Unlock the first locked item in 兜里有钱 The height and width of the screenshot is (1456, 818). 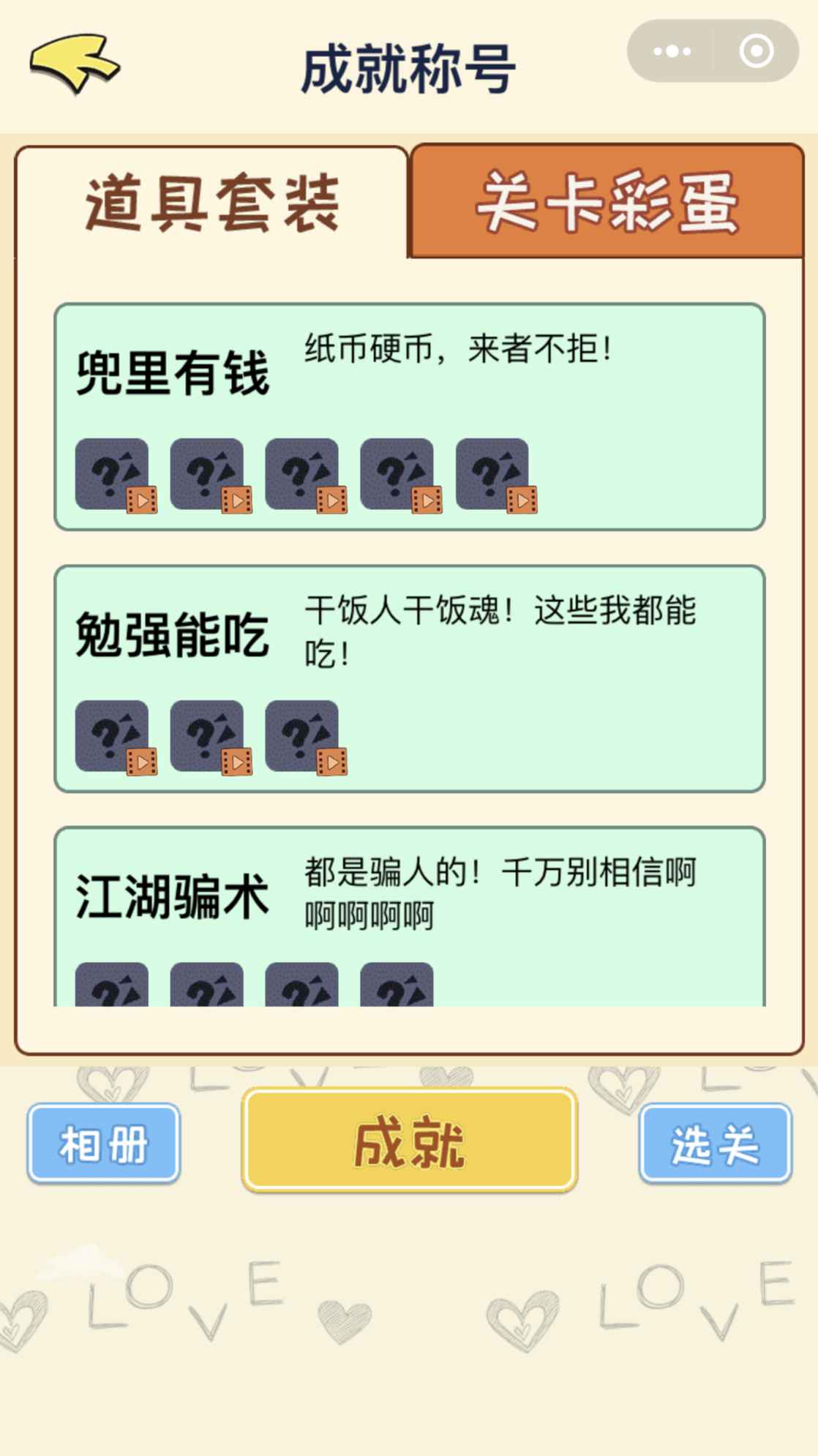tap(113, 474)
